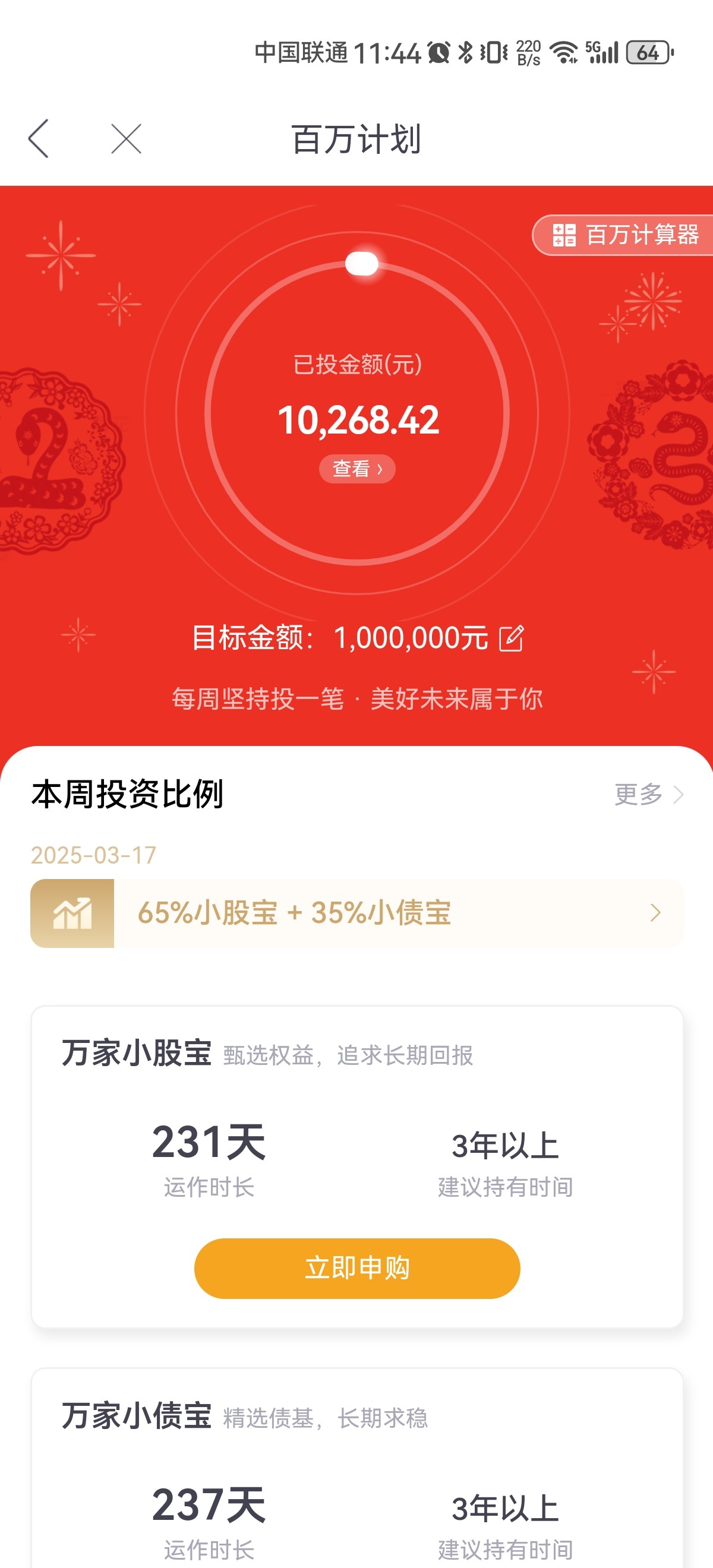The height and width of the screenshot is (1568, 713).
Task: Open the 万家小债宝 fund card
Action: [357, 1468]
